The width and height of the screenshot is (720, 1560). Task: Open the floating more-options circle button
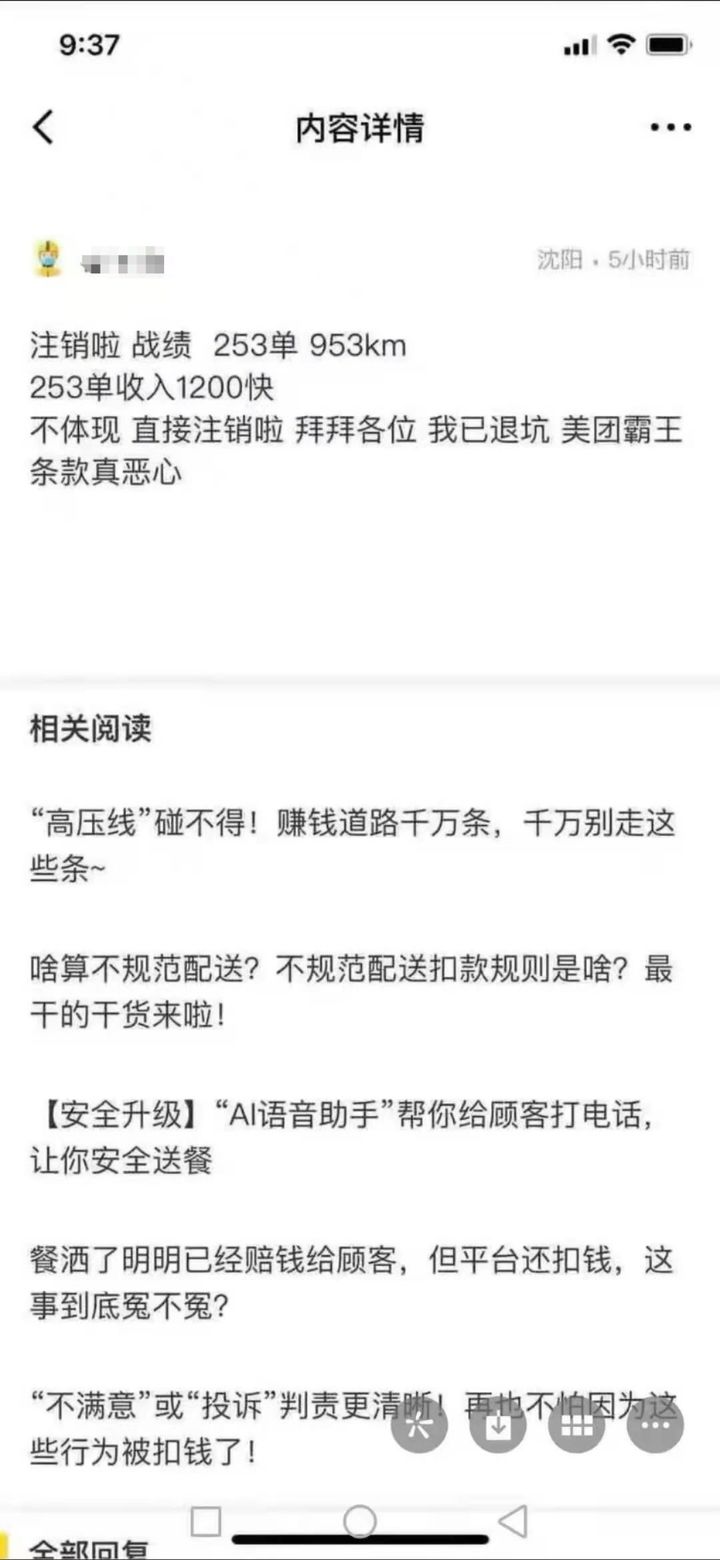[x=655, y=1425]
